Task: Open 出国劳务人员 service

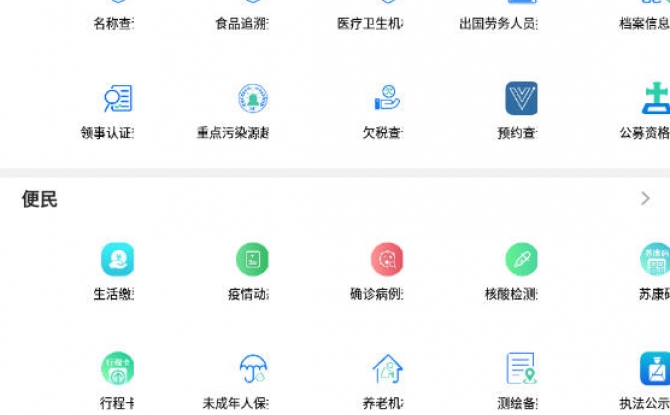Action: tap(498, 22)
